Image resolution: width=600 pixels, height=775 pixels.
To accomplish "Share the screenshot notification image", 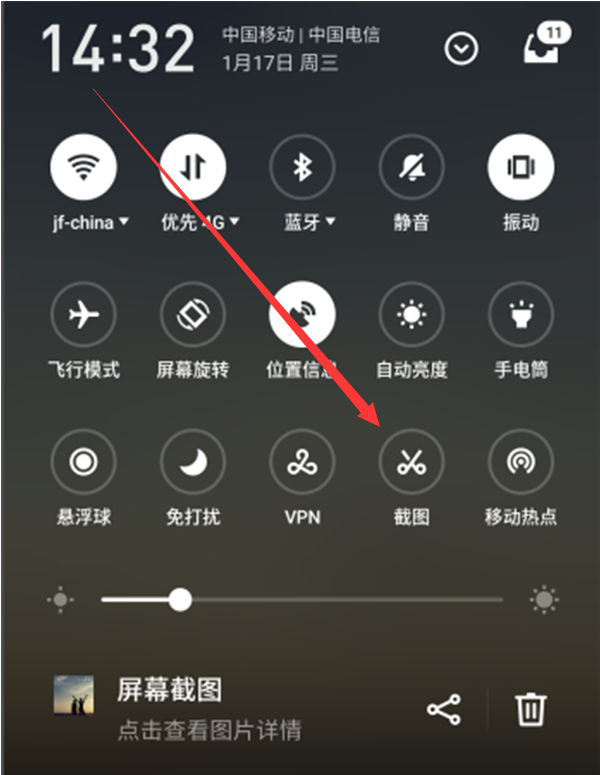I will click(x=443, y=710).
